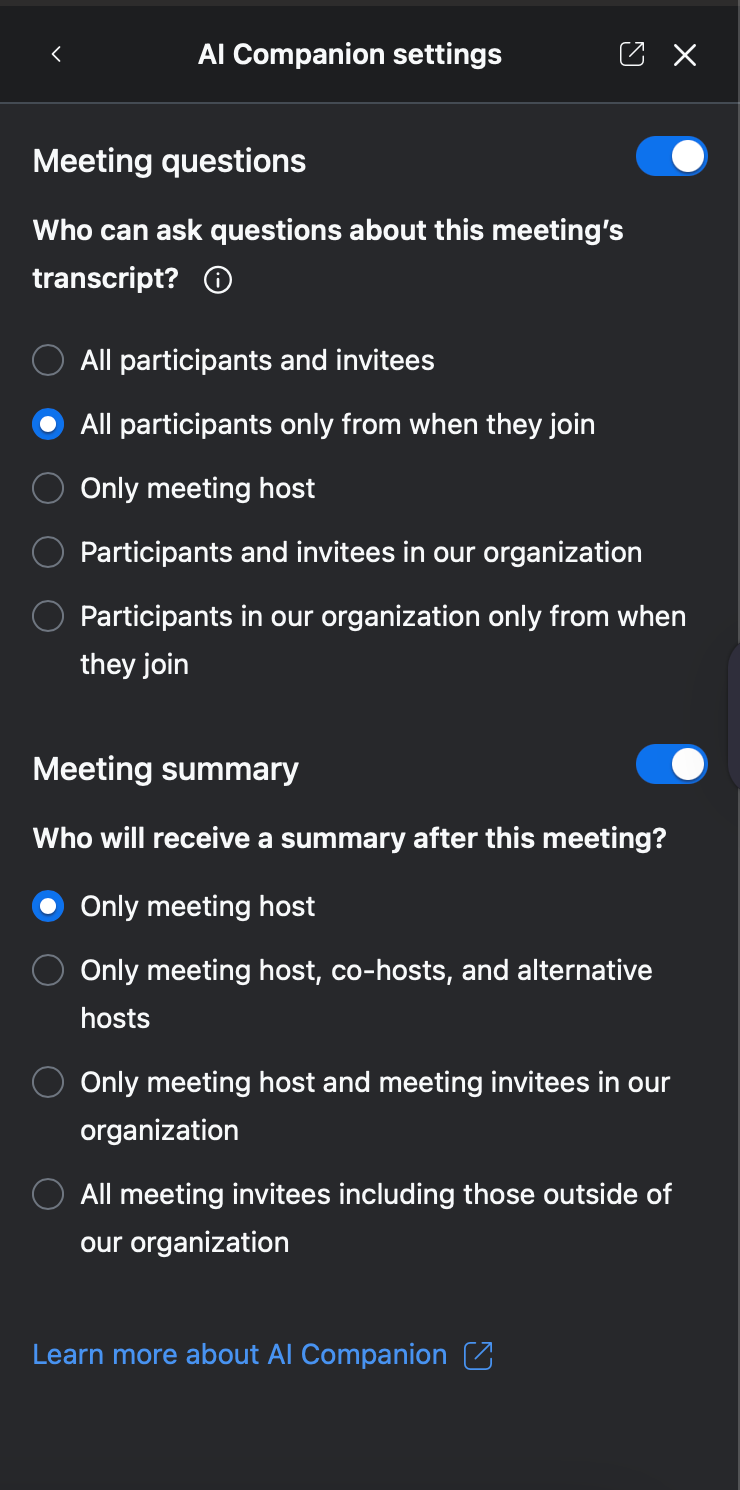Close the AI Companion settings panel
The height and width of the screenshot is (1490, 740).
click(685, 55)
